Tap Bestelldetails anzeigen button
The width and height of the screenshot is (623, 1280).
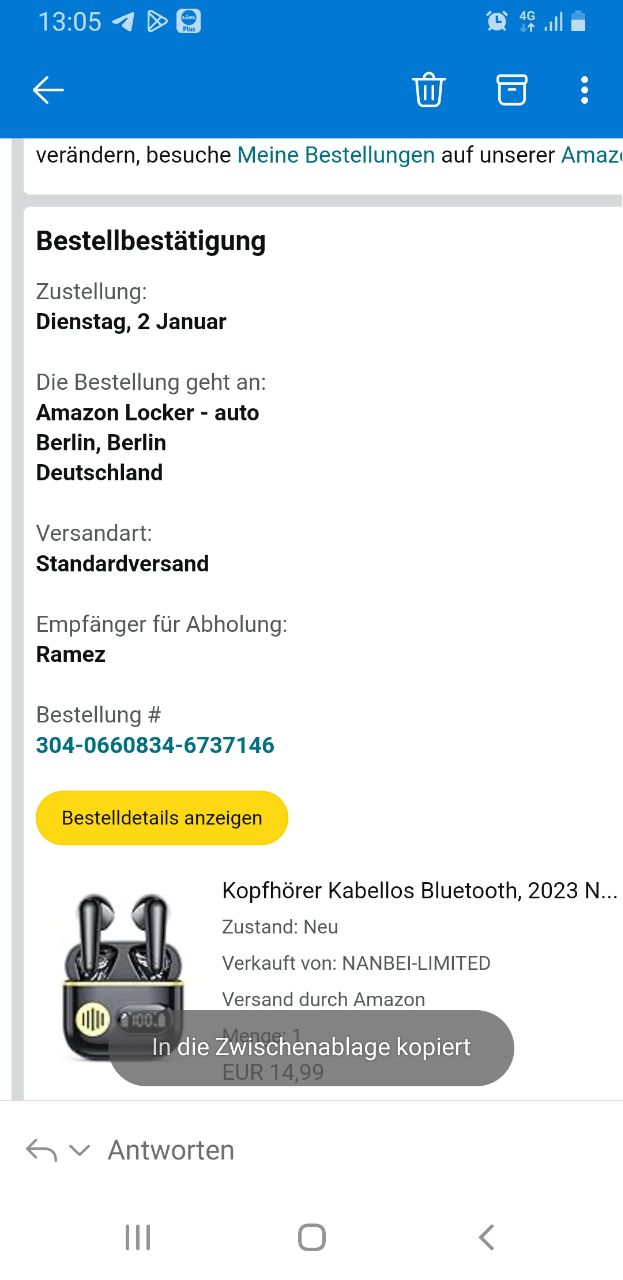tap(162, 818)
